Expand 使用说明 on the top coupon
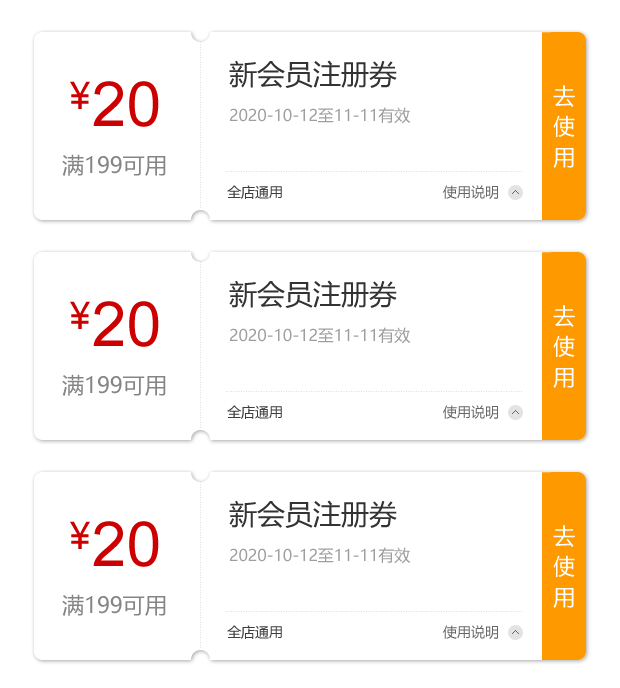This screenshot has width=620, height=688. (483, 192)
